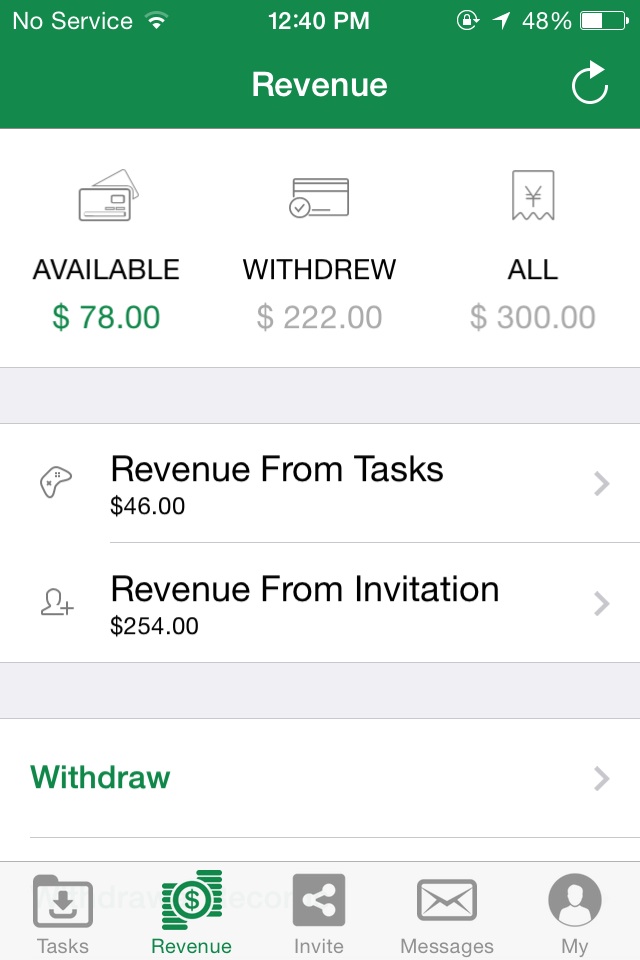
Task: Select the Revenue tab
Action: point(191,912)
